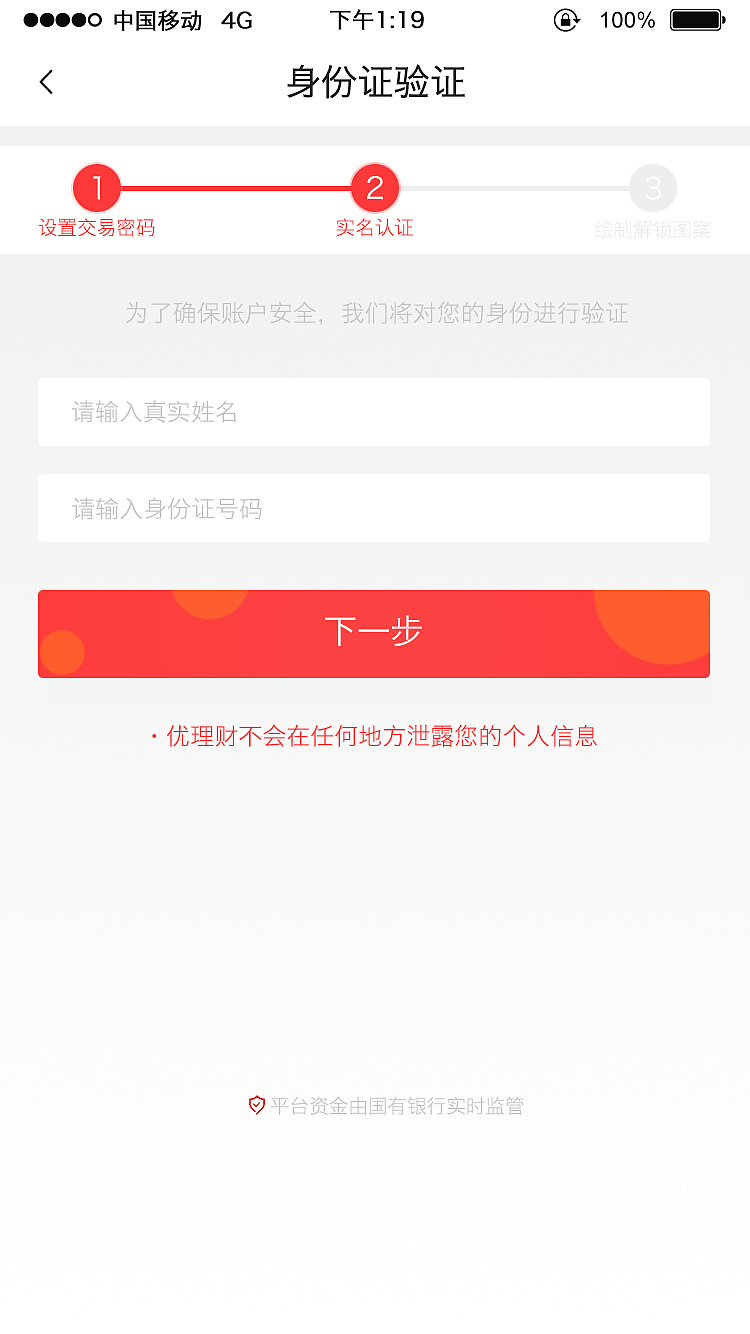Select the 实名认证 step label
The image size is (750, 1334).
pyautogui.click(x=375, y=228)
